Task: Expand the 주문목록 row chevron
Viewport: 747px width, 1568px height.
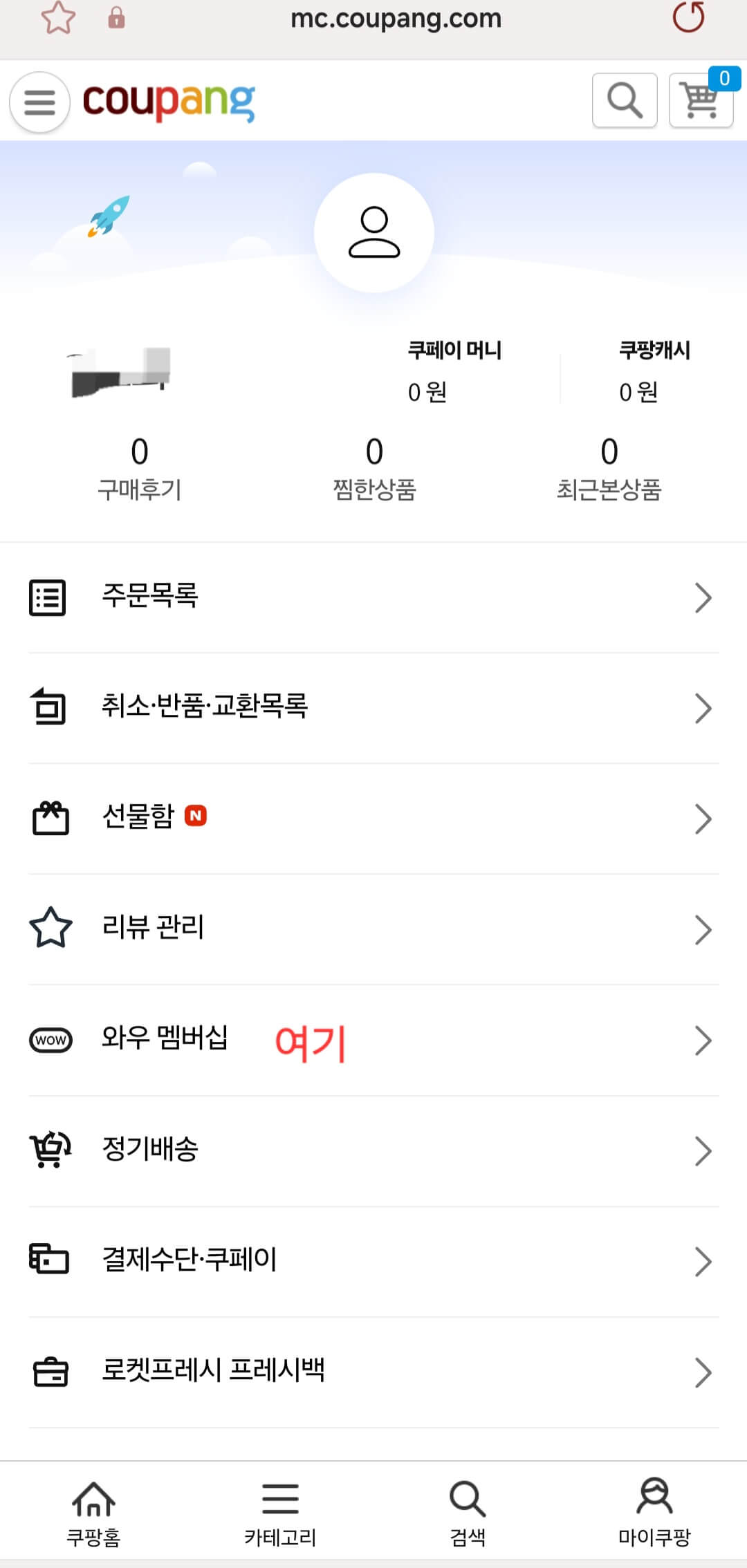Action: point(702,598)
